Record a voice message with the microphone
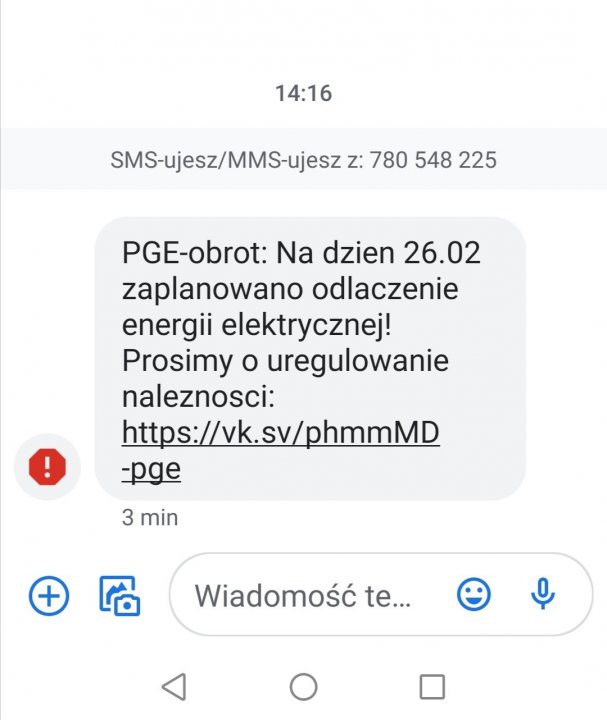The height and width of the screenshot is (720, 607). [543, 595]
